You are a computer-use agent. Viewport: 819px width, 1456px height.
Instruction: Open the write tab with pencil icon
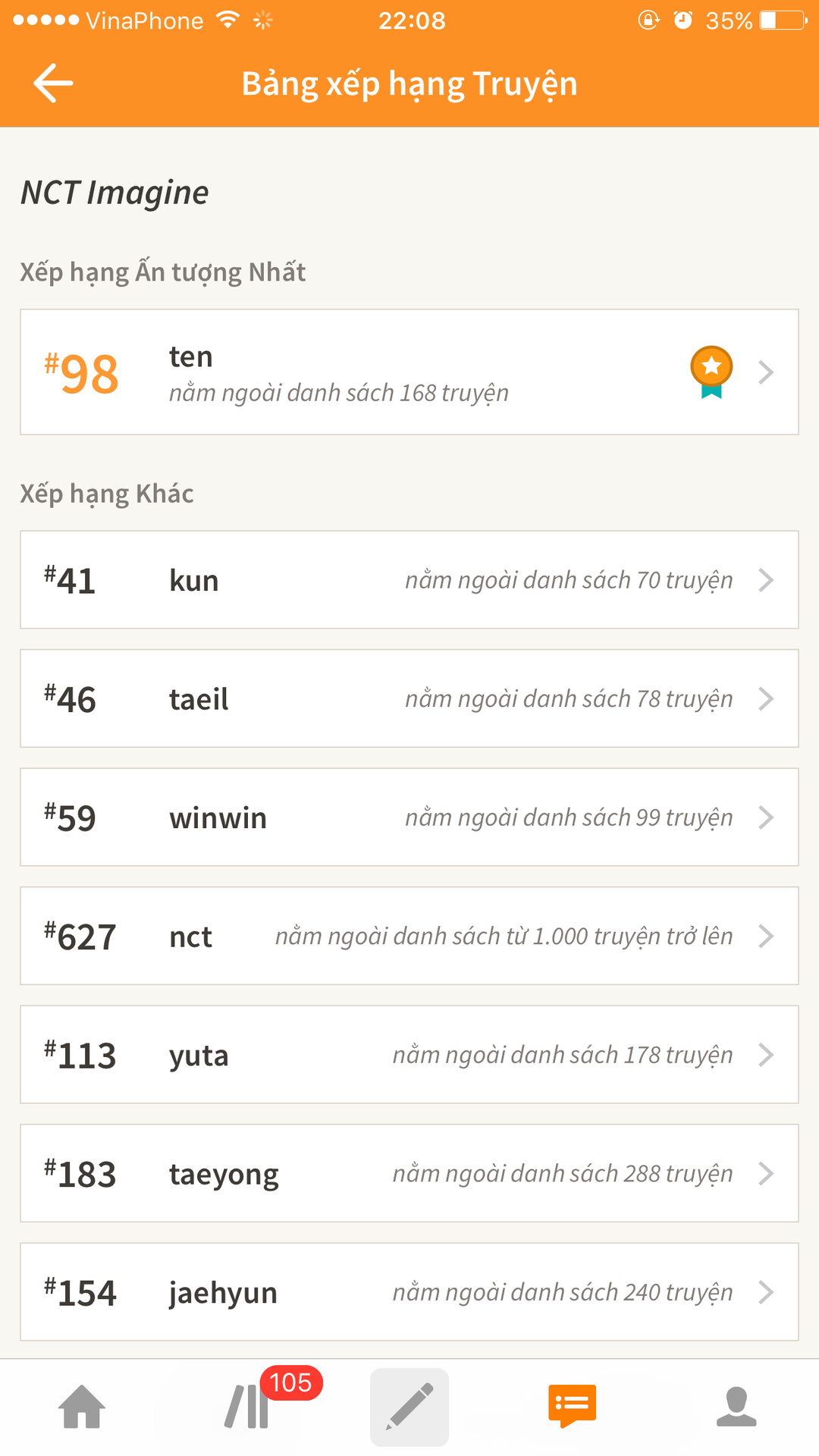click(409, 1407)
